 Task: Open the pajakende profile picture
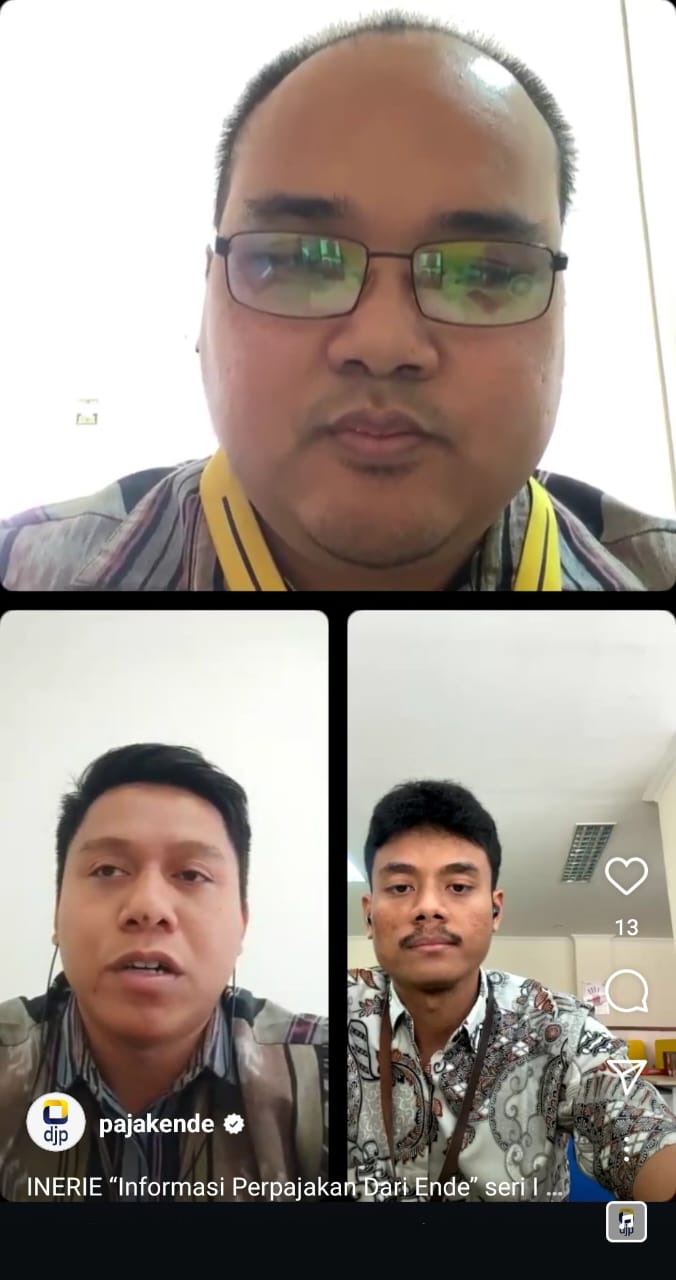(x=56, y=1123)
